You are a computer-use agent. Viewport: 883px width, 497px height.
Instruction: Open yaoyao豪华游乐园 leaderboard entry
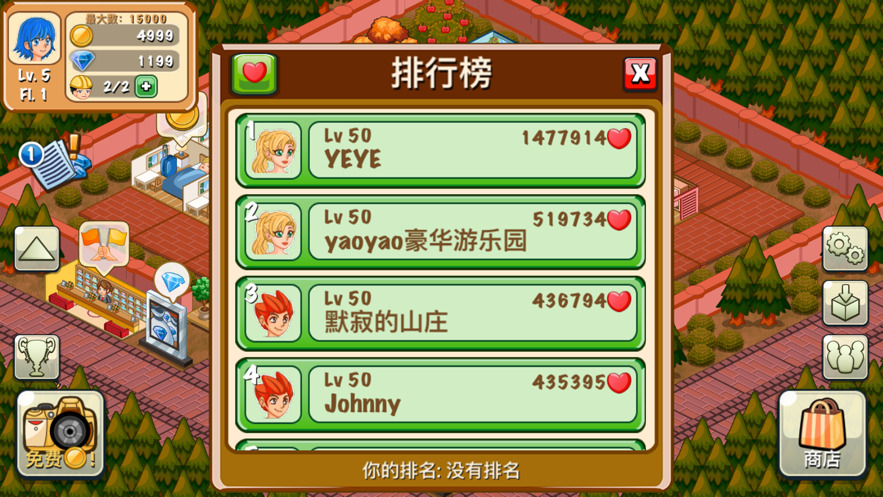(x=440, y=232)
